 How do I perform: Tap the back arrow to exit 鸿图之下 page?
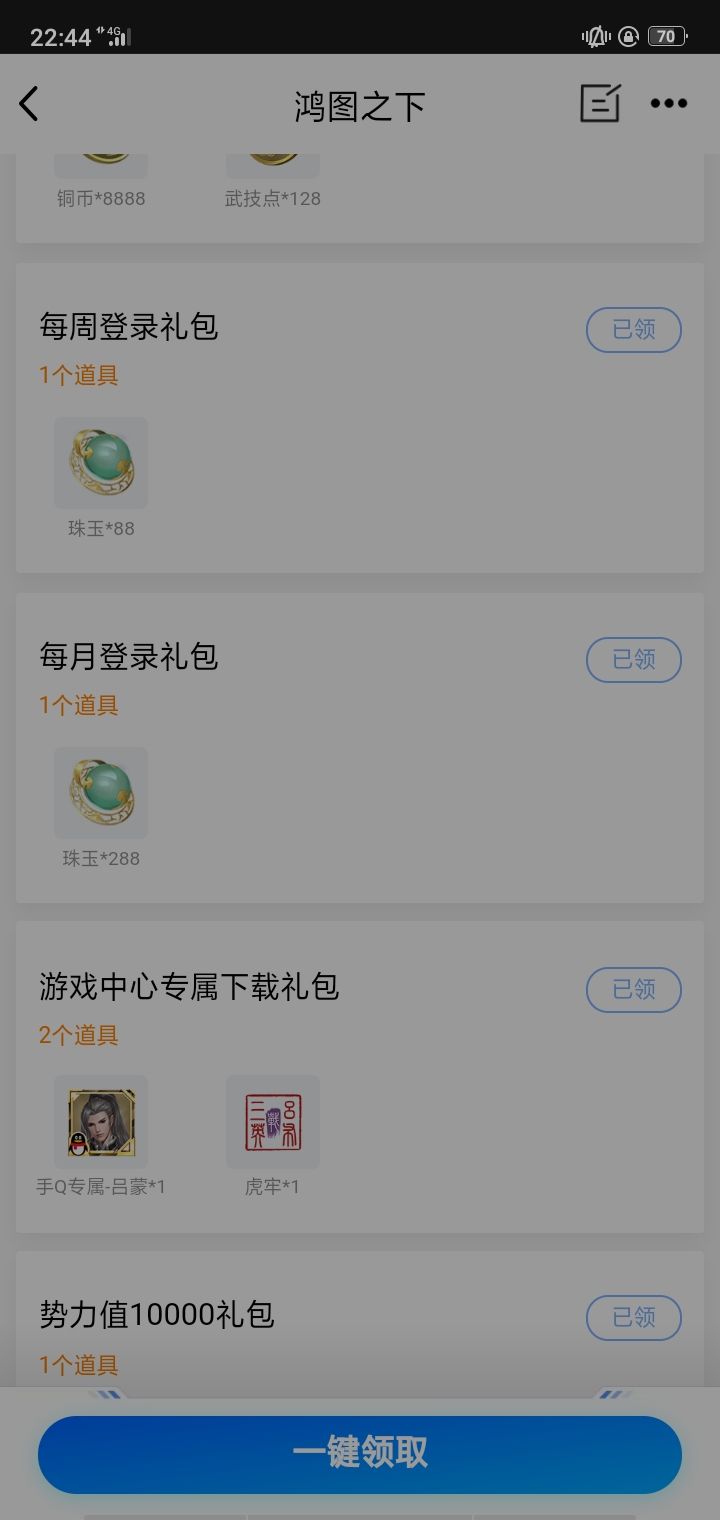[x=29, y=103]
